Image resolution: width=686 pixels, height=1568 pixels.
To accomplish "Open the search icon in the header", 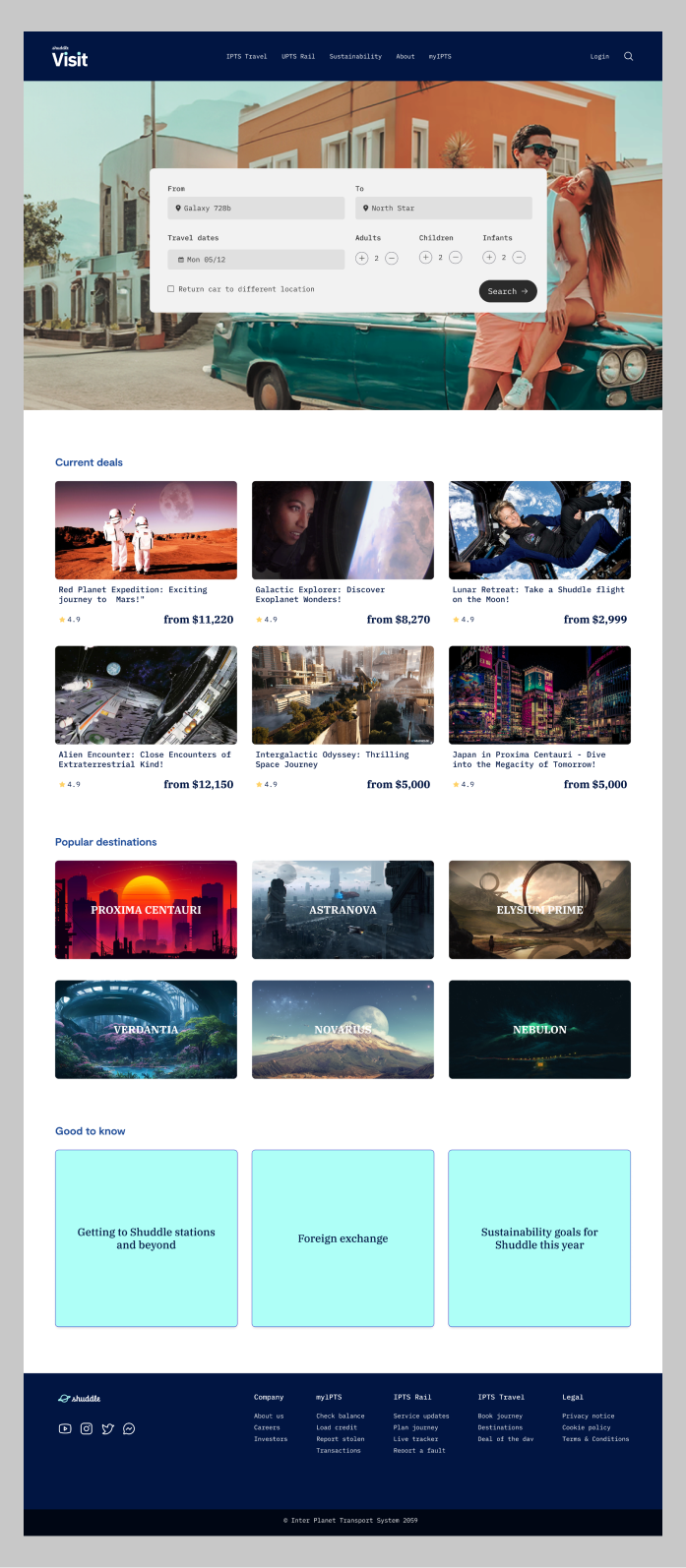I will (628, 56).
